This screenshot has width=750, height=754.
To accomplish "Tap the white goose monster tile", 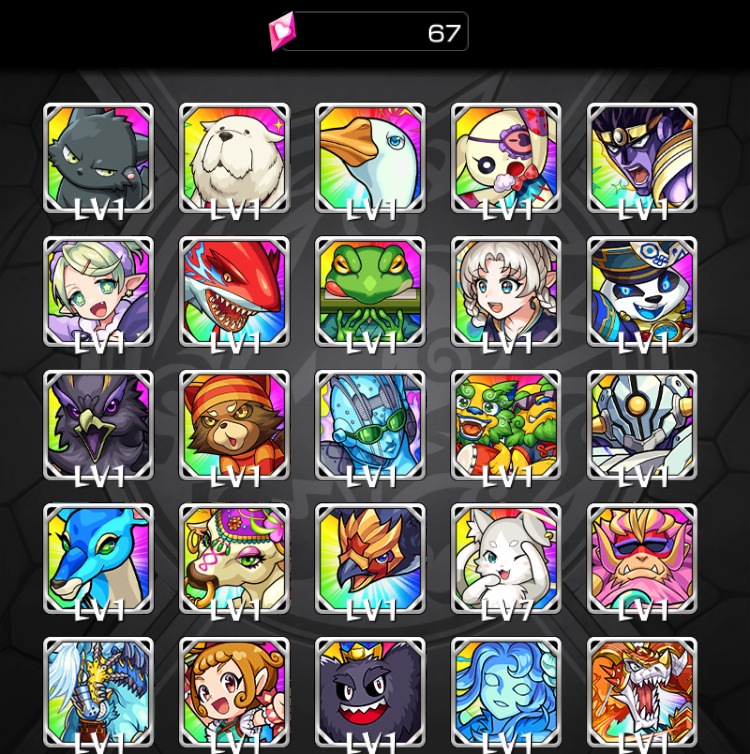I will (370, 157).
